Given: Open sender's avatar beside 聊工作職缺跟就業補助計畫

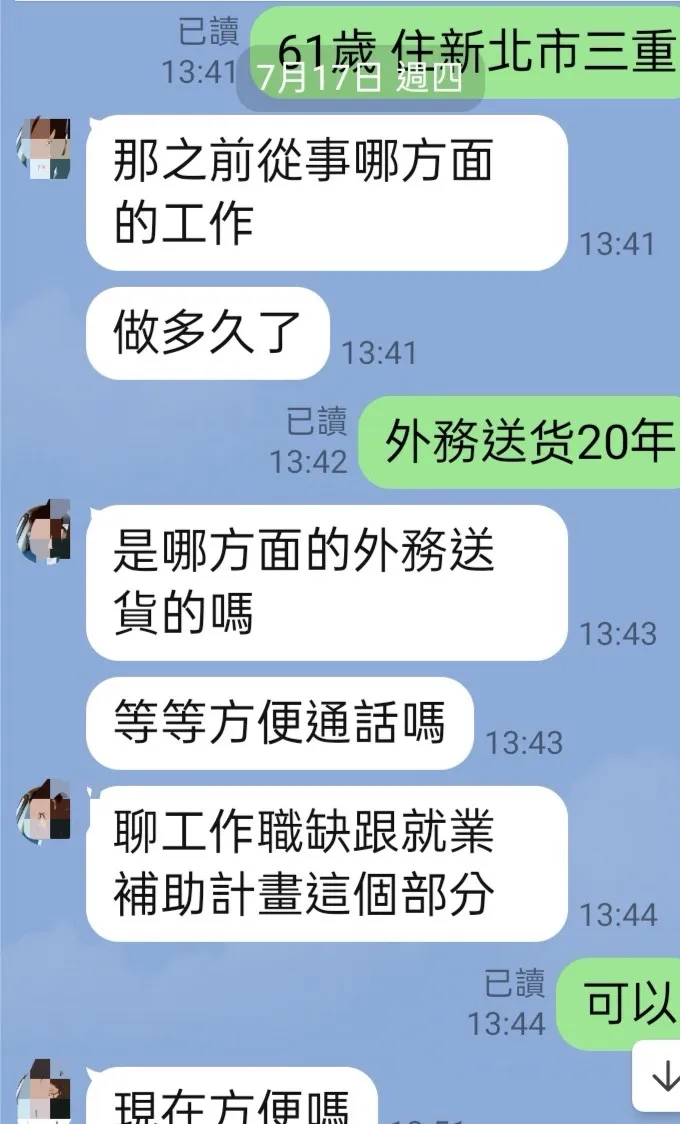Looking at the screenshot, I should [x=44, y=810].
